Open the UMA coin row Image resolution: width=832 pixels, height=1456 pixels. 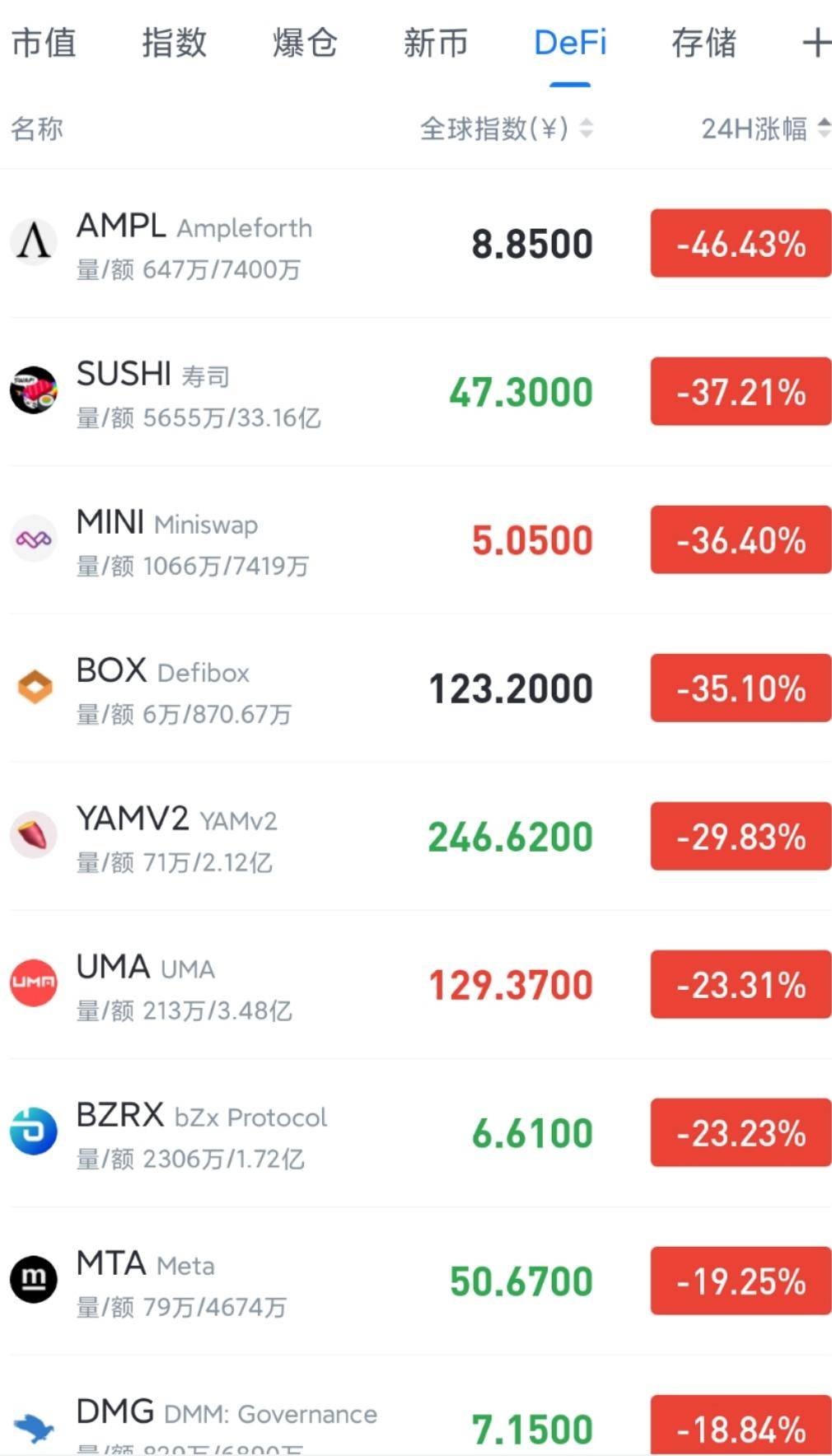(x=416, y=985)
